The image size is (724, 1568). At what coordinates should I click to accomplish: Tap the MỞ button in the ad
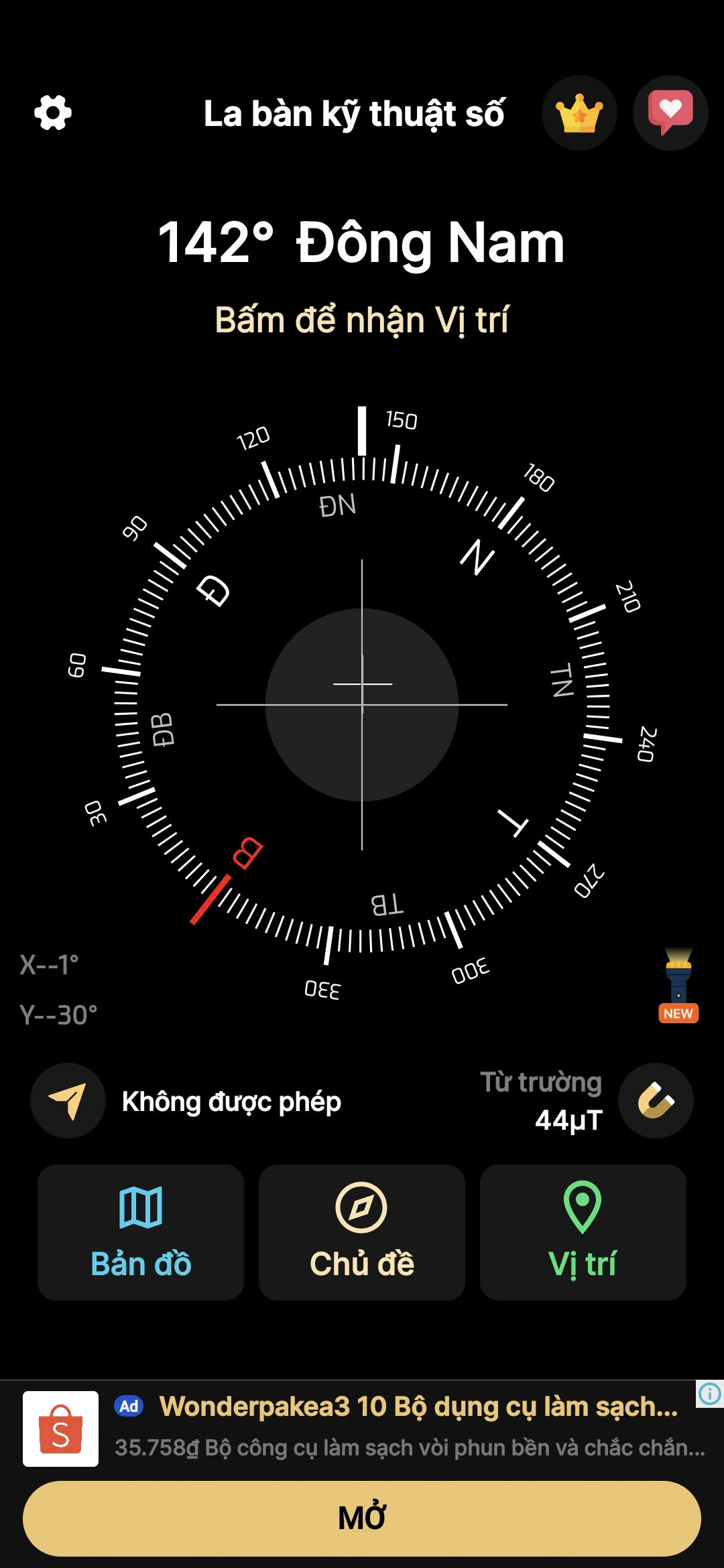(x=362, y=1518)
